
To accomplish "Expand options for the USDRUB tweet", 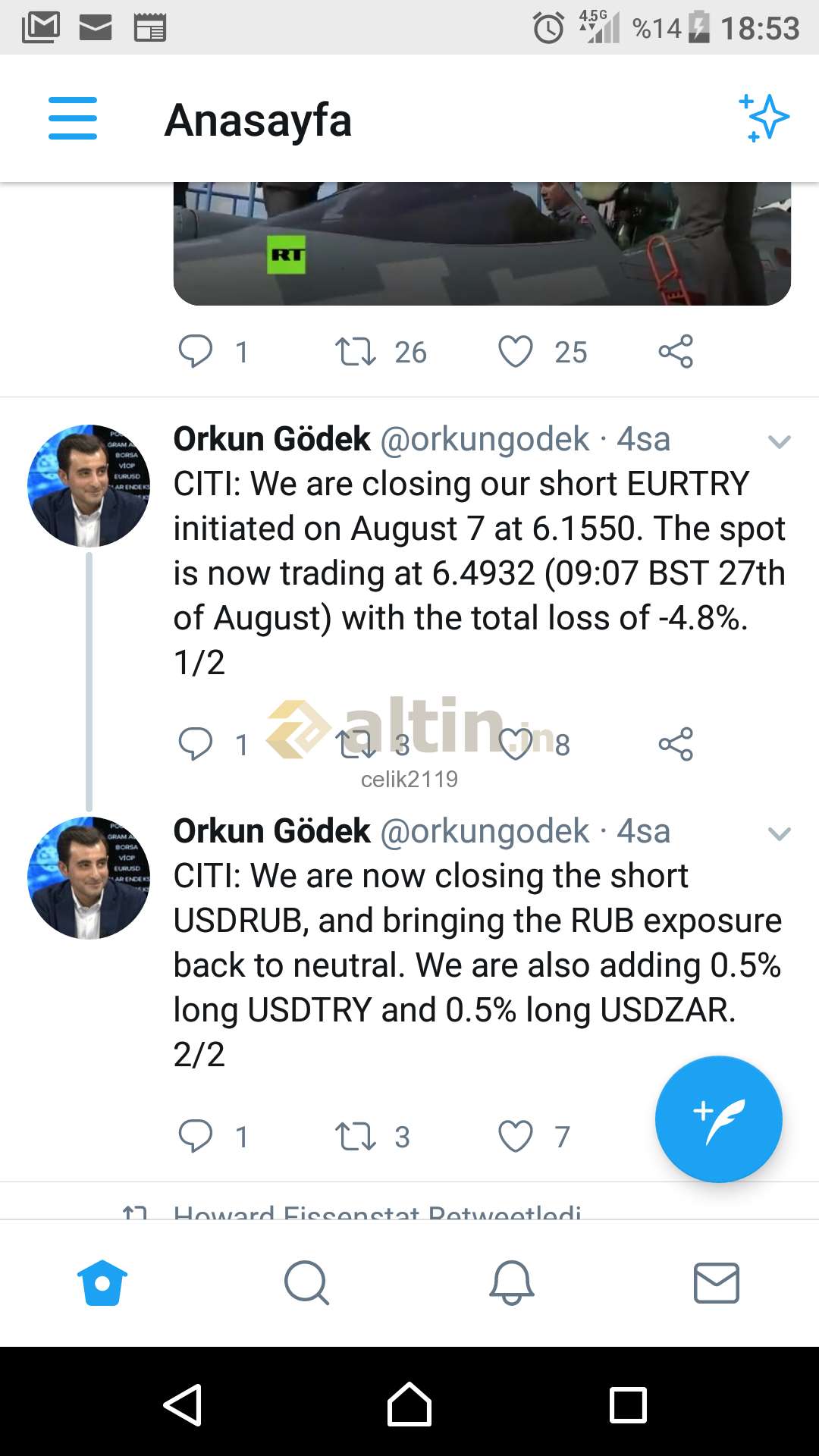I will click(780, 833).
